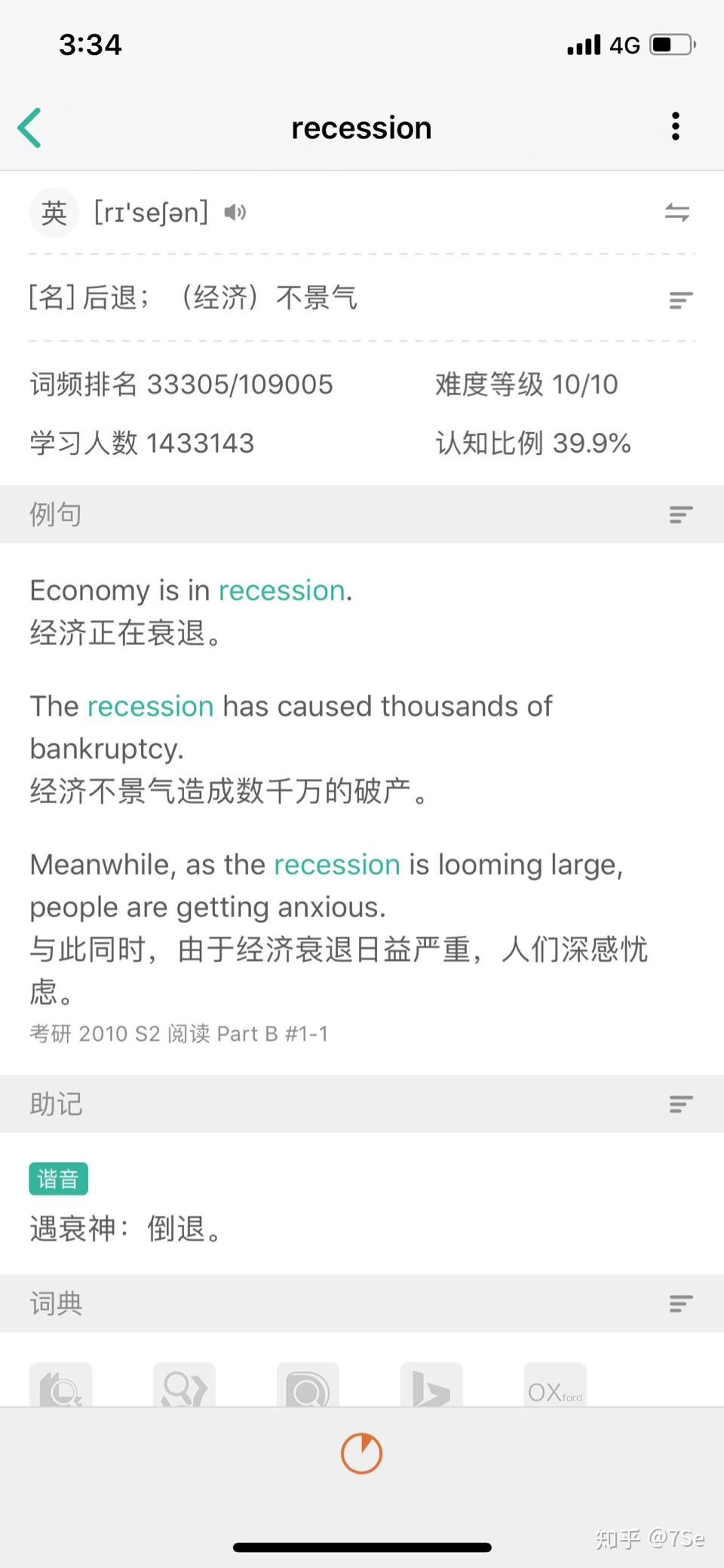Tap the swap arrows beside the phonetic
This screenshot has width=724, height=1568.
click(x=676, y=213)
